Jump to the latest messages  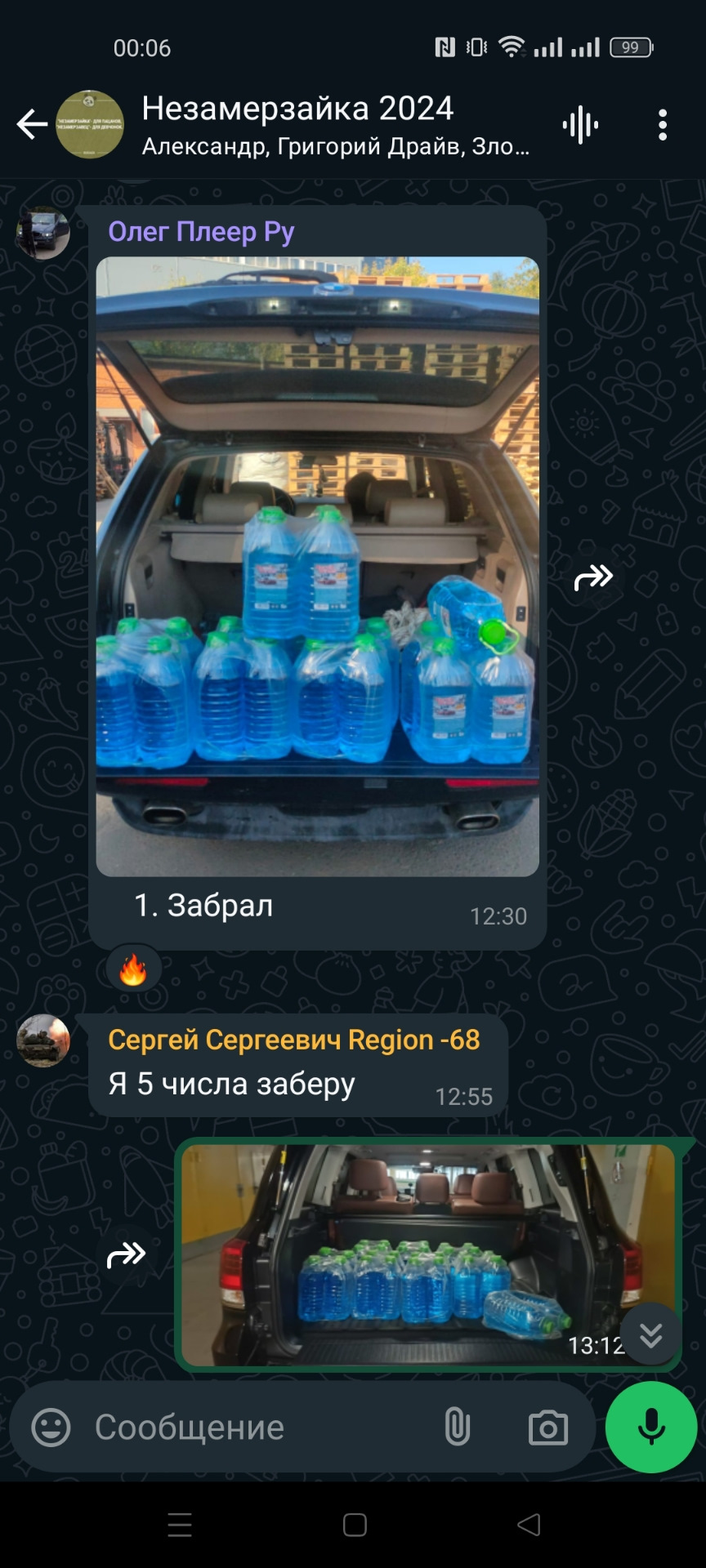651,1336
